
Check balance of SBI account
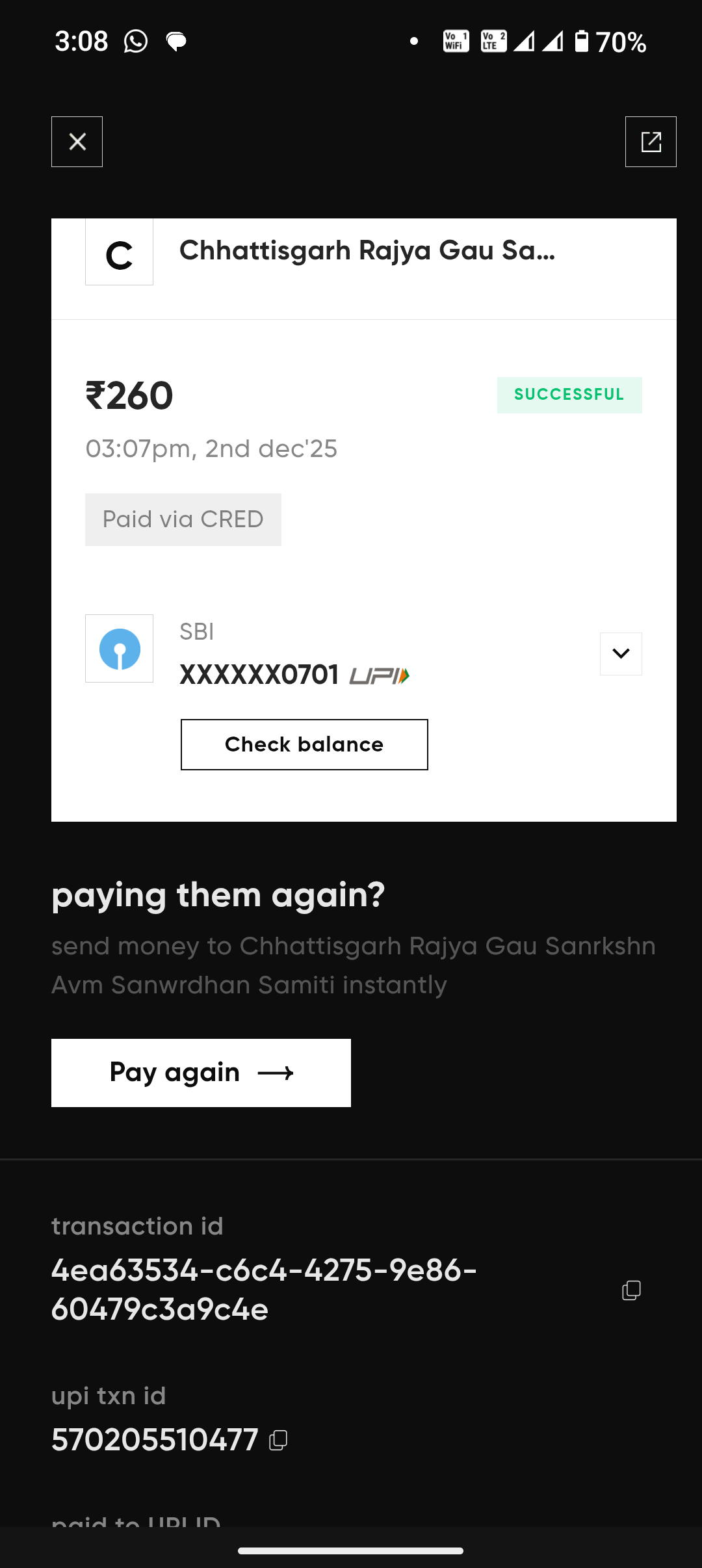(x=304, y=744)
